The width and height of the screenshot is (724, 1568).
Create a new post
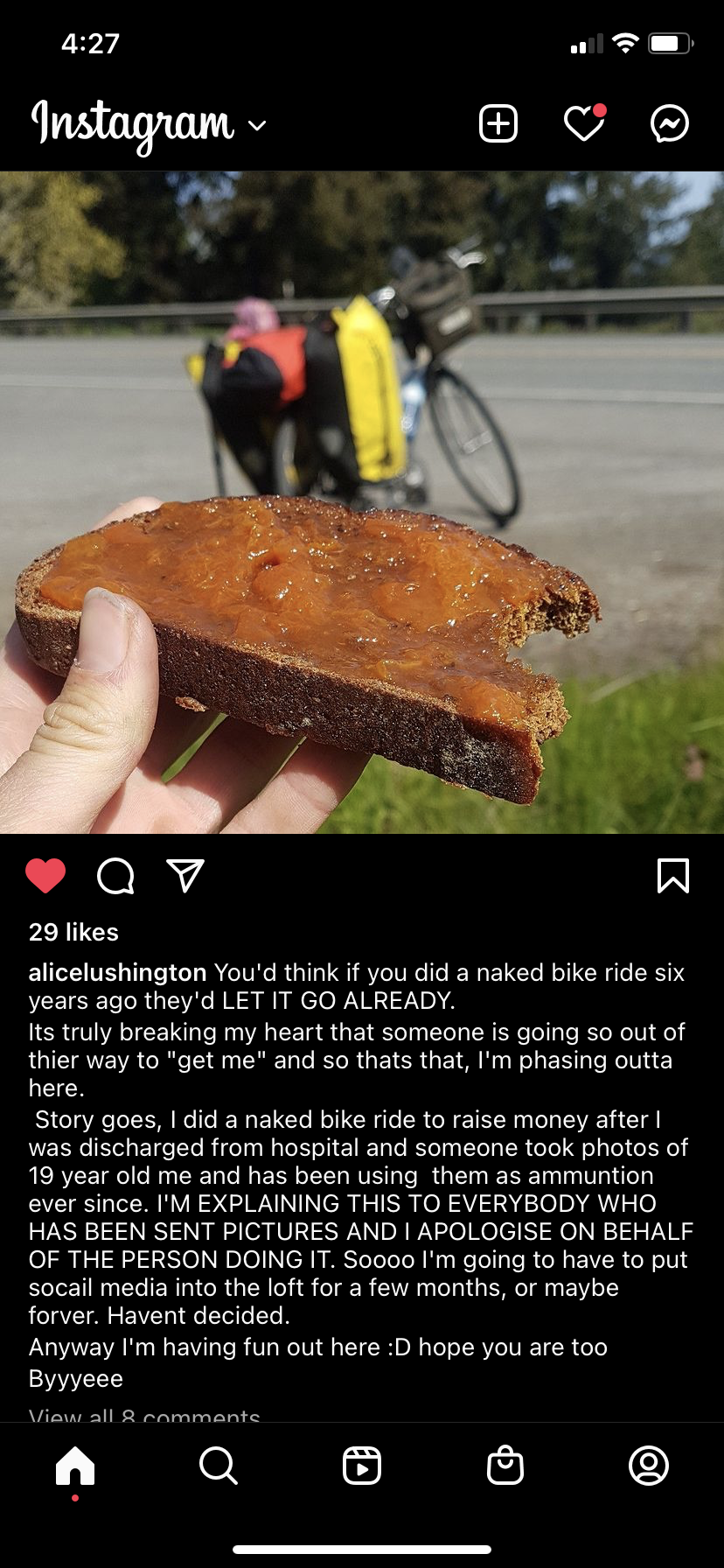pos(498,123)
